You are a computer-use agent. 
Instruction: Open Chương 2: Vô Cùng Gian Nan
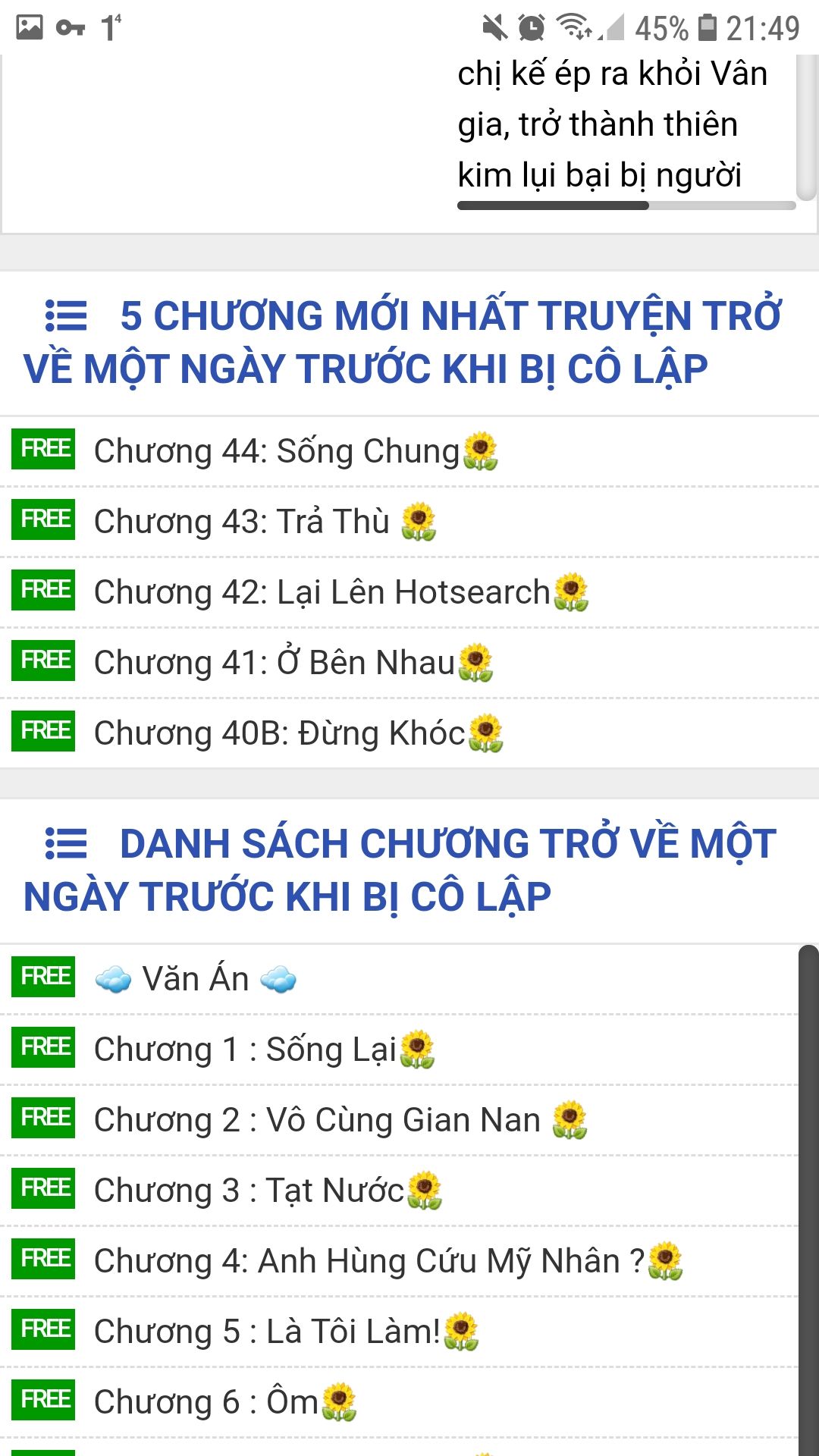pos(317,1120)
